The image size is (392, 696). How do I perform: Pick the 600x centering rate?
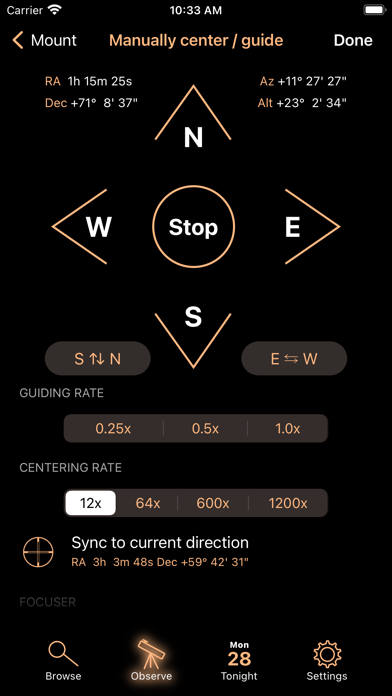213,503
